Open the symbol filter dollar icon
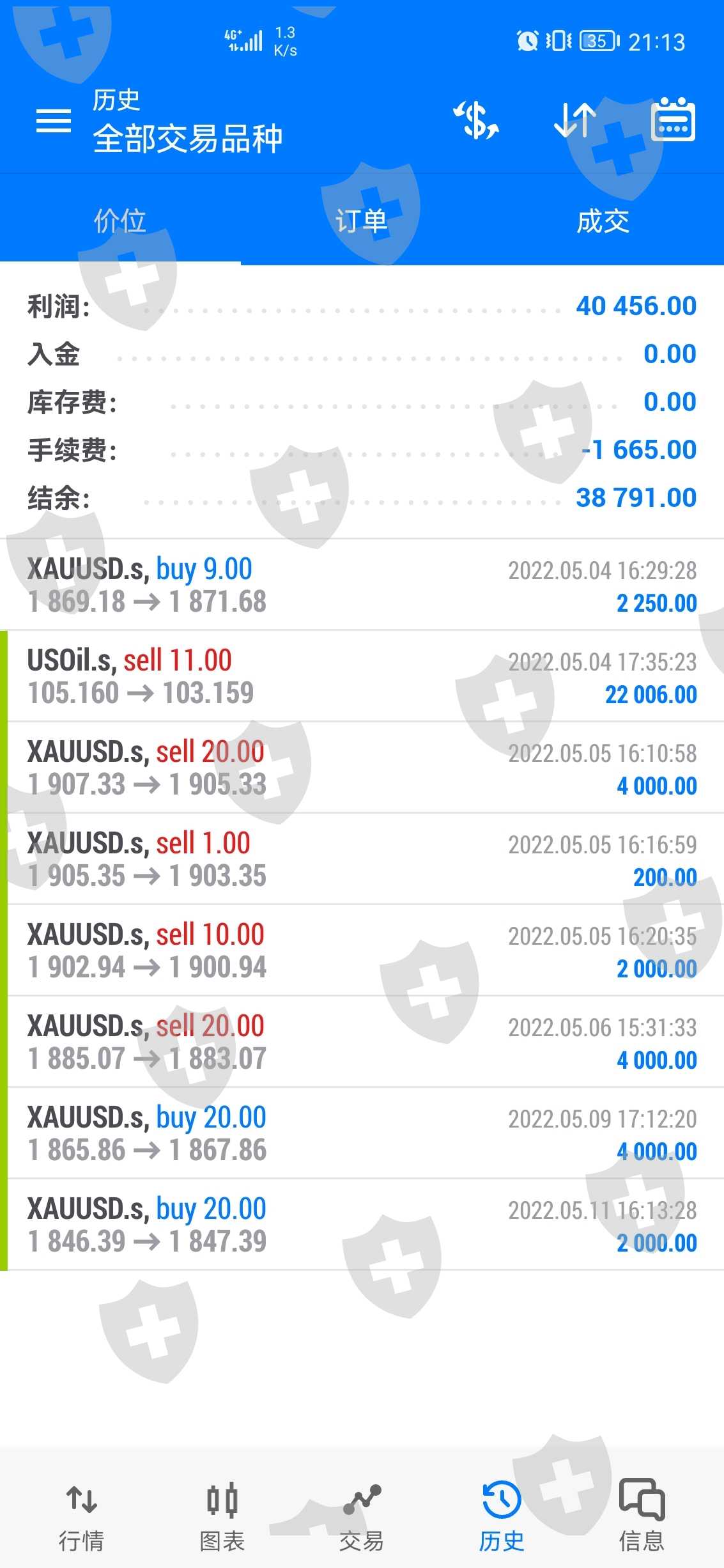The height and width of the screenshot is (1568, 724). click(477, 120)
